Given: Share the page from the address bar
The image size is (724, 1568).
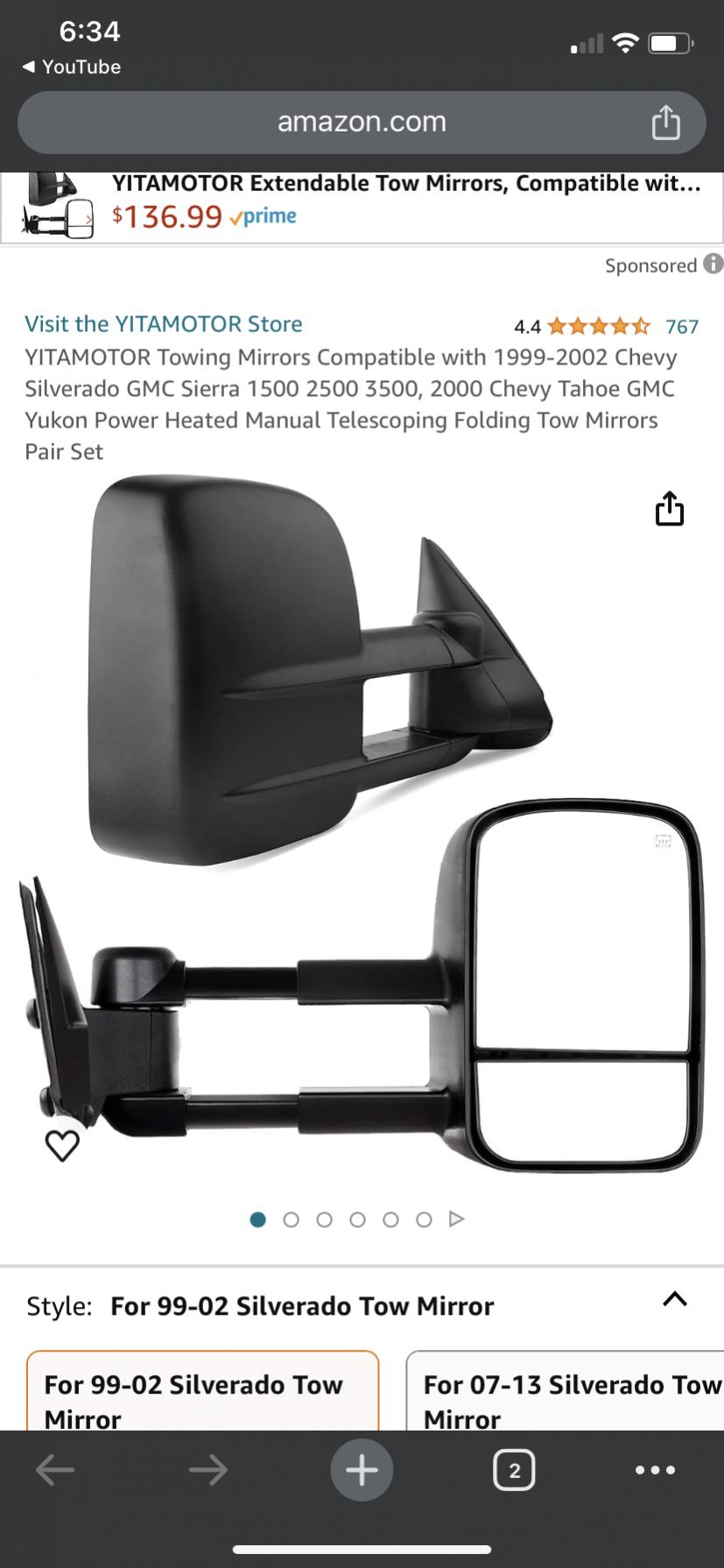Looking at the screenshot, I should [x=665, y=123].
